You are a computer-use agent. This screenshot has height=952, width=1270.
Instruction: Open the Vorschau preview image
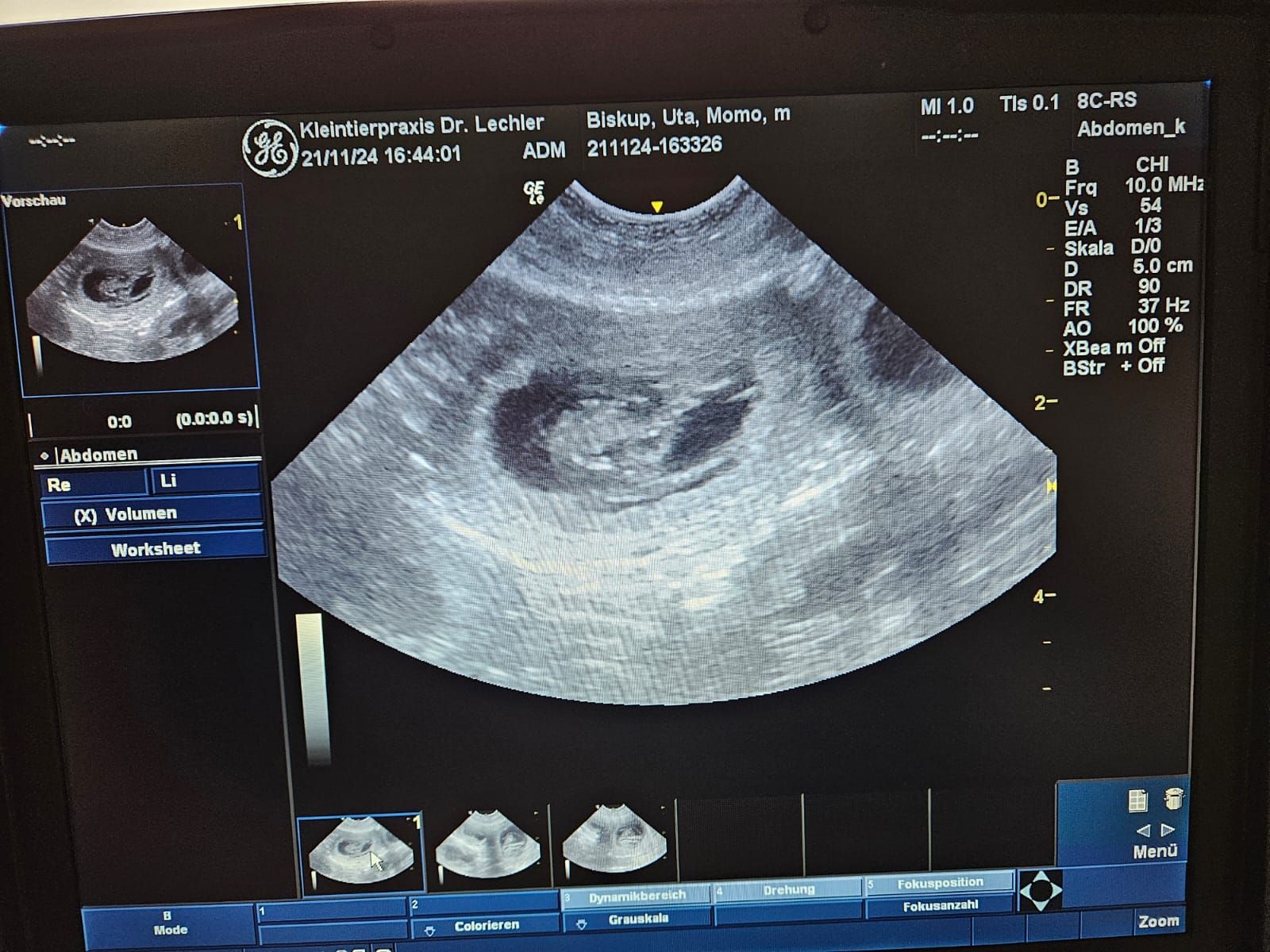click(133, 291)
